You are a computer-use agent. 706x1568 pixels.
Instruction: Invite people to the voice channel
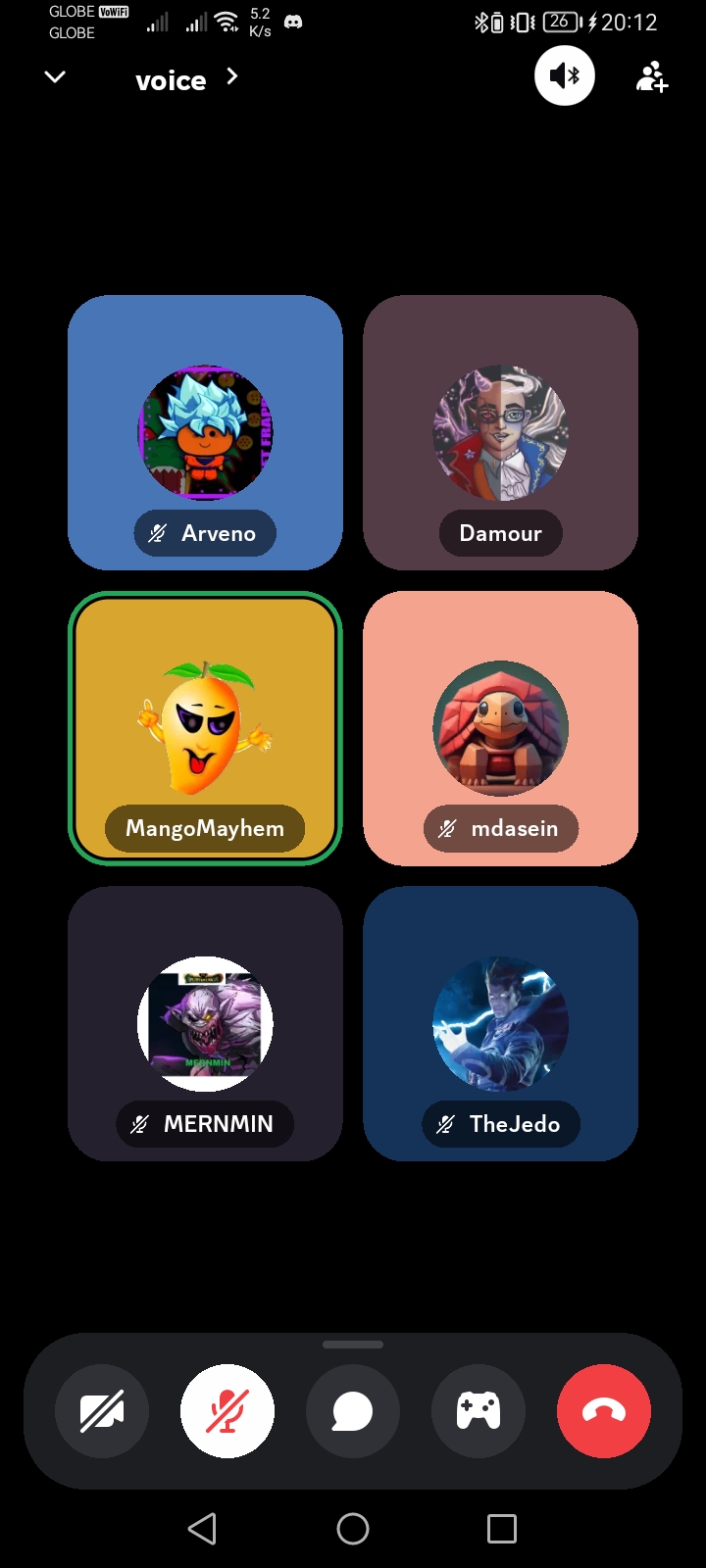(x=652, y=77)
